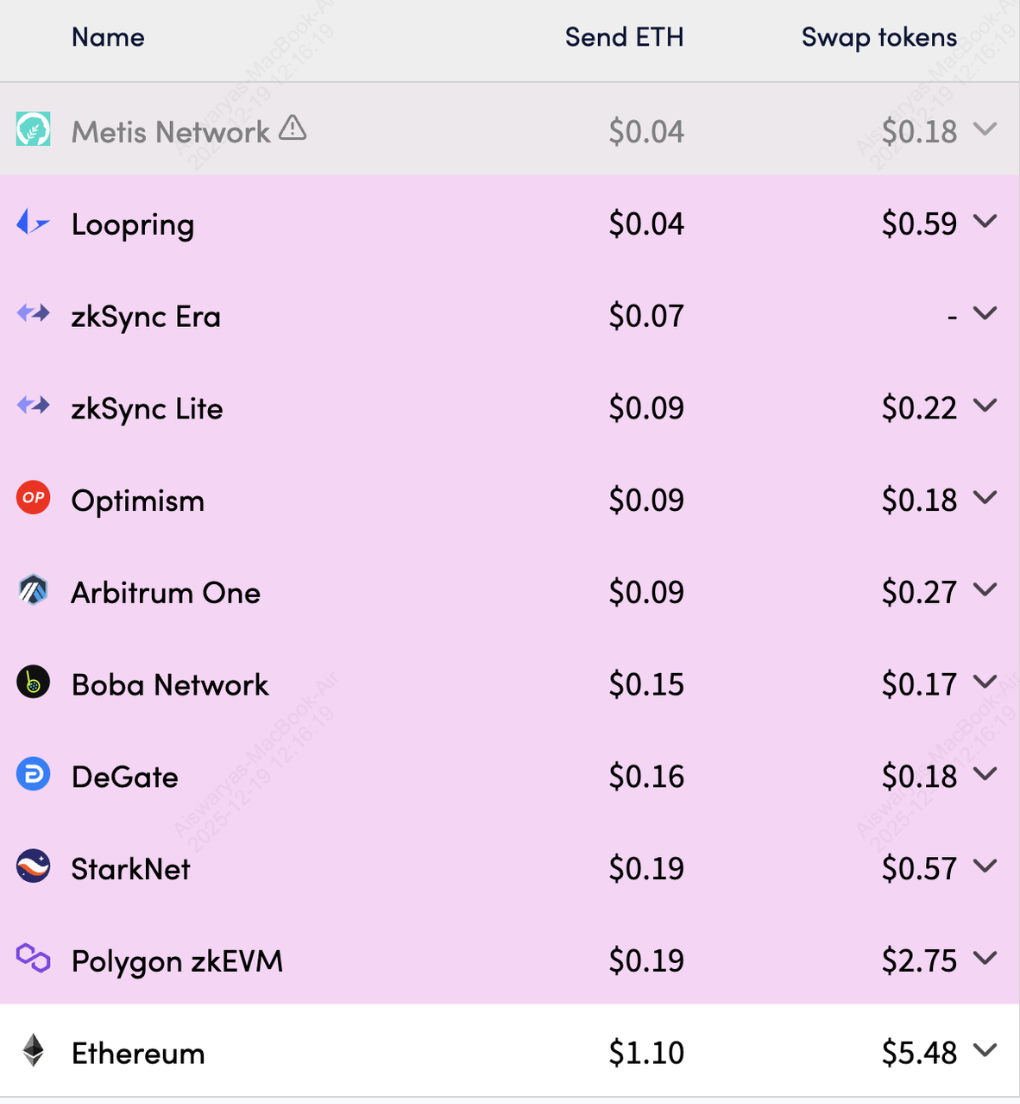Expand the Arbitrum One row
Viewport: 1020px width, 1104px height.
click(x=985, y=590)
